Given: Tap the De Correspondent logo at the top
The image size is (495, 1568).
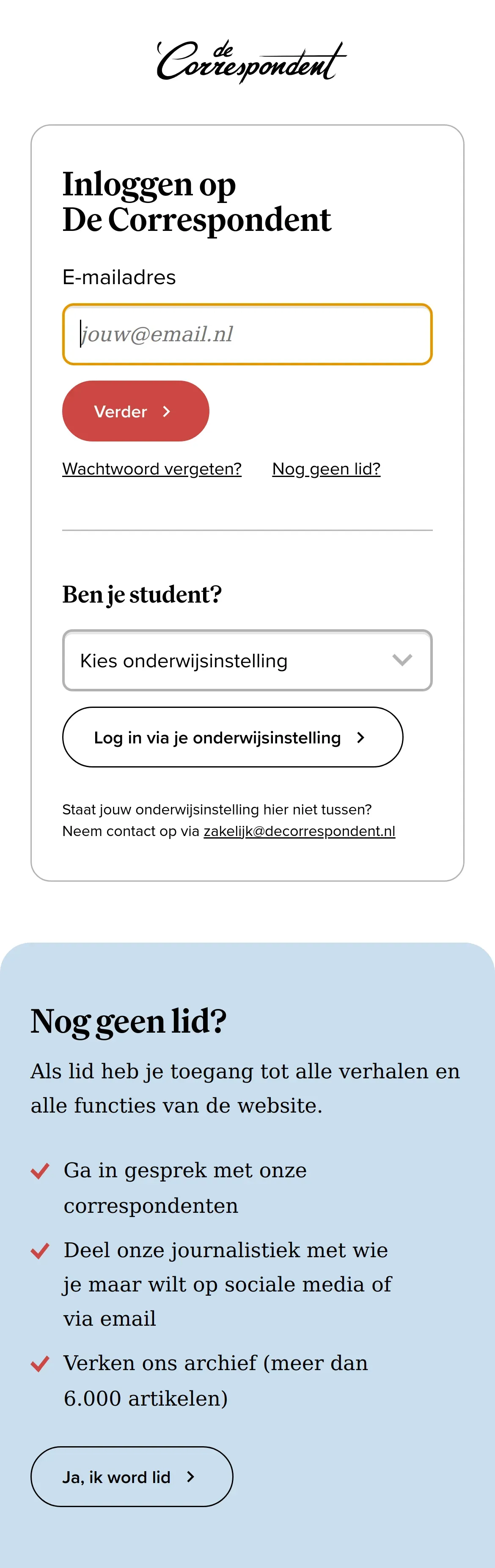Looking at the screenshot, I should pyautogui.click(x=251, y=61).
